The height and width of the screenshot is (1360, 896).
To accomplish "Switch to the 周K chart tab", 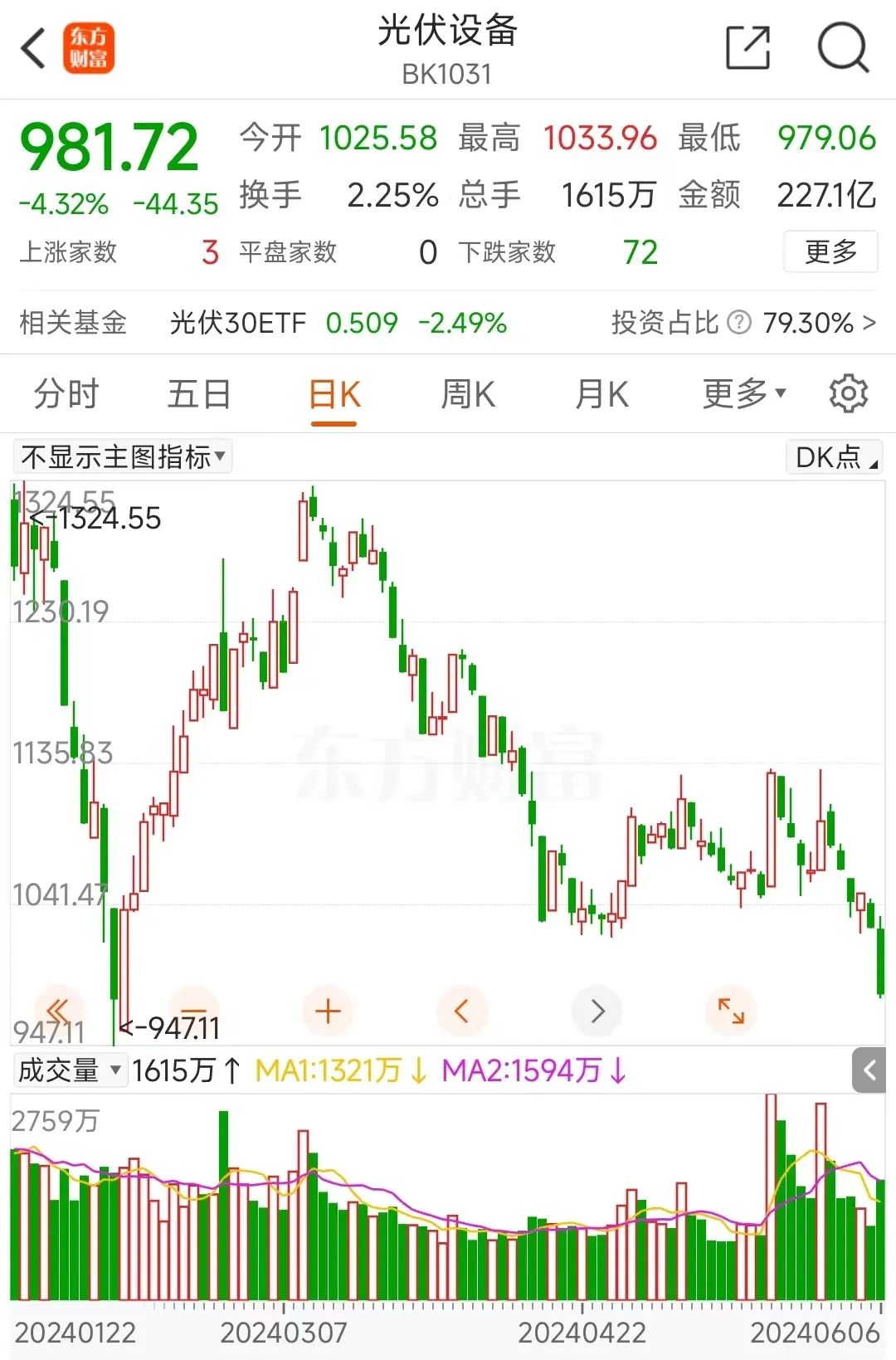I will (468, 394).
